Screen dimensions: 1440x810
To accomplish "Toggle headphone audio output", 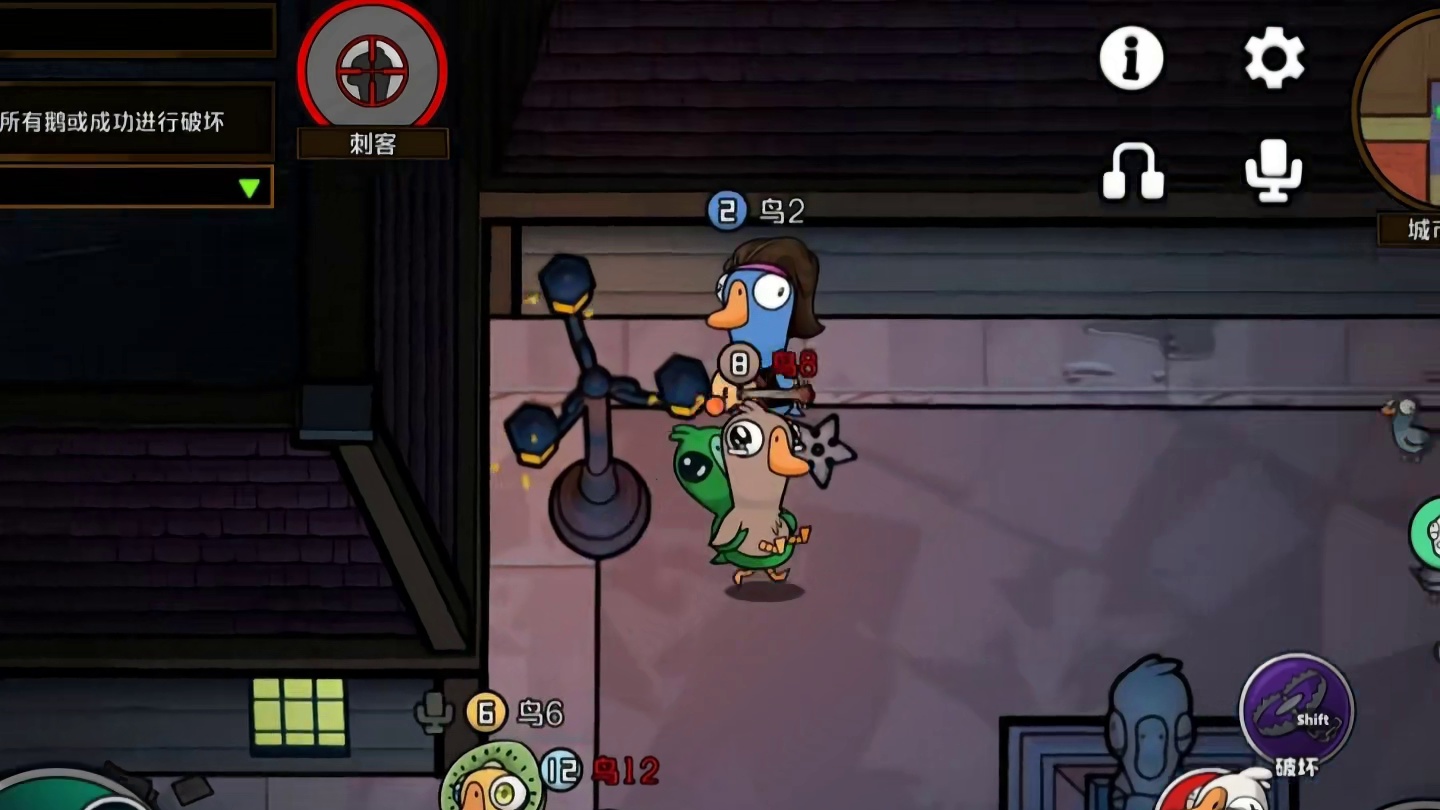I will (1133, 173).
